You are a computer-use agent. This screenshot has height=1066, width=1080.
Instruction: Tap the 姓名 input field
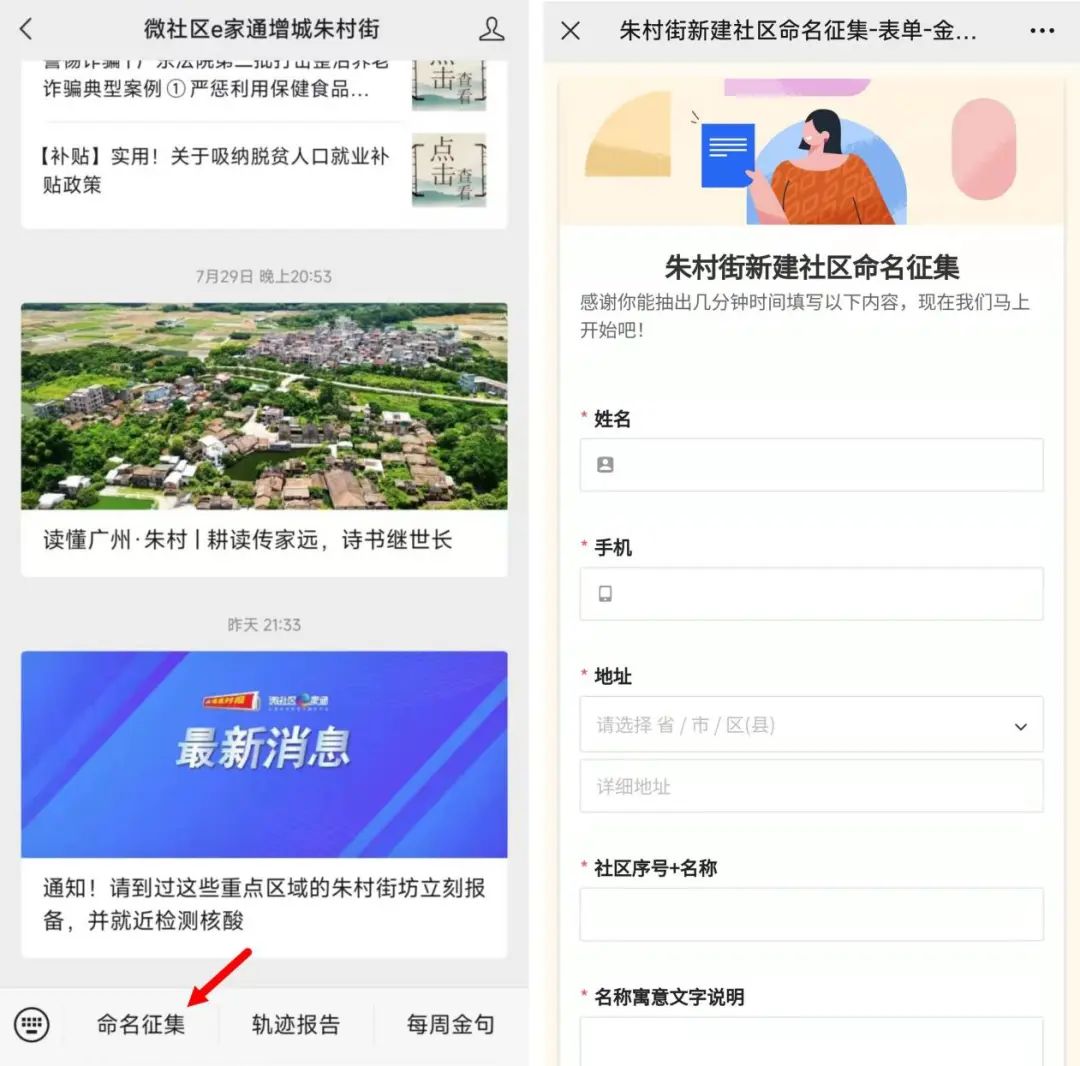tap(811, 465)
